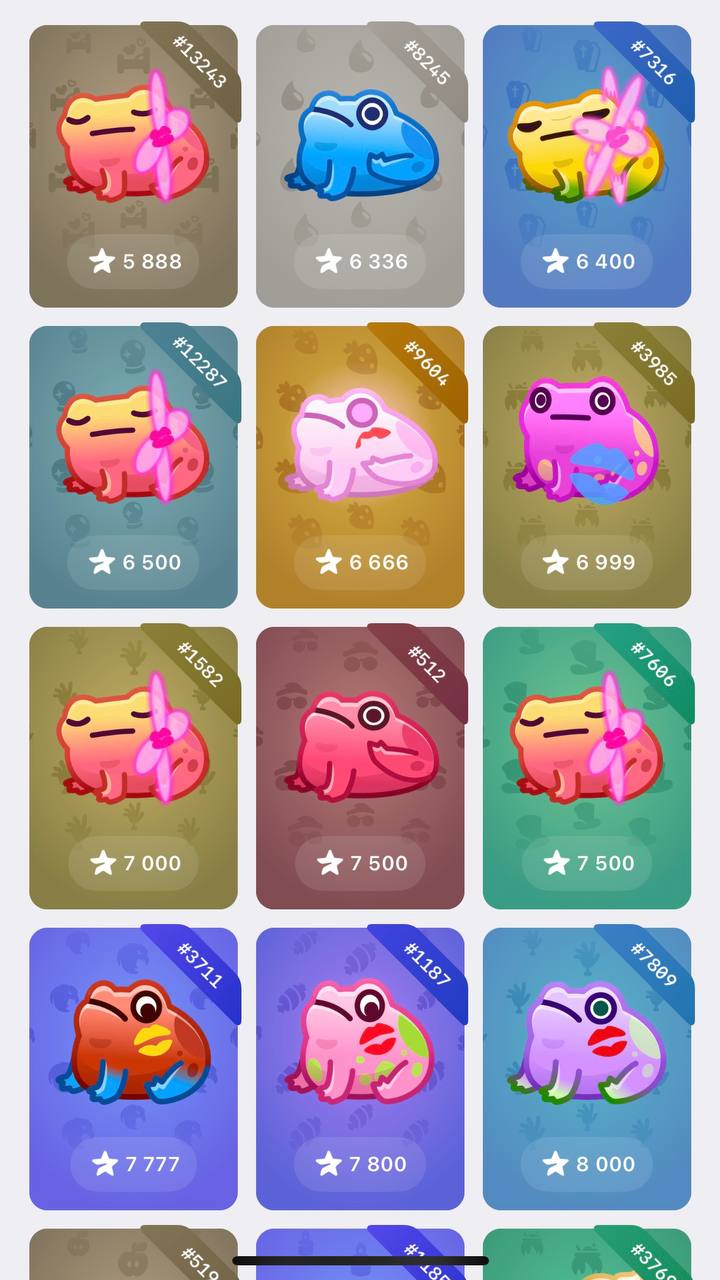Screen dimensions: 720x1280
Task: Buy the frog for 6 336 stars
Action: (360, 262)
